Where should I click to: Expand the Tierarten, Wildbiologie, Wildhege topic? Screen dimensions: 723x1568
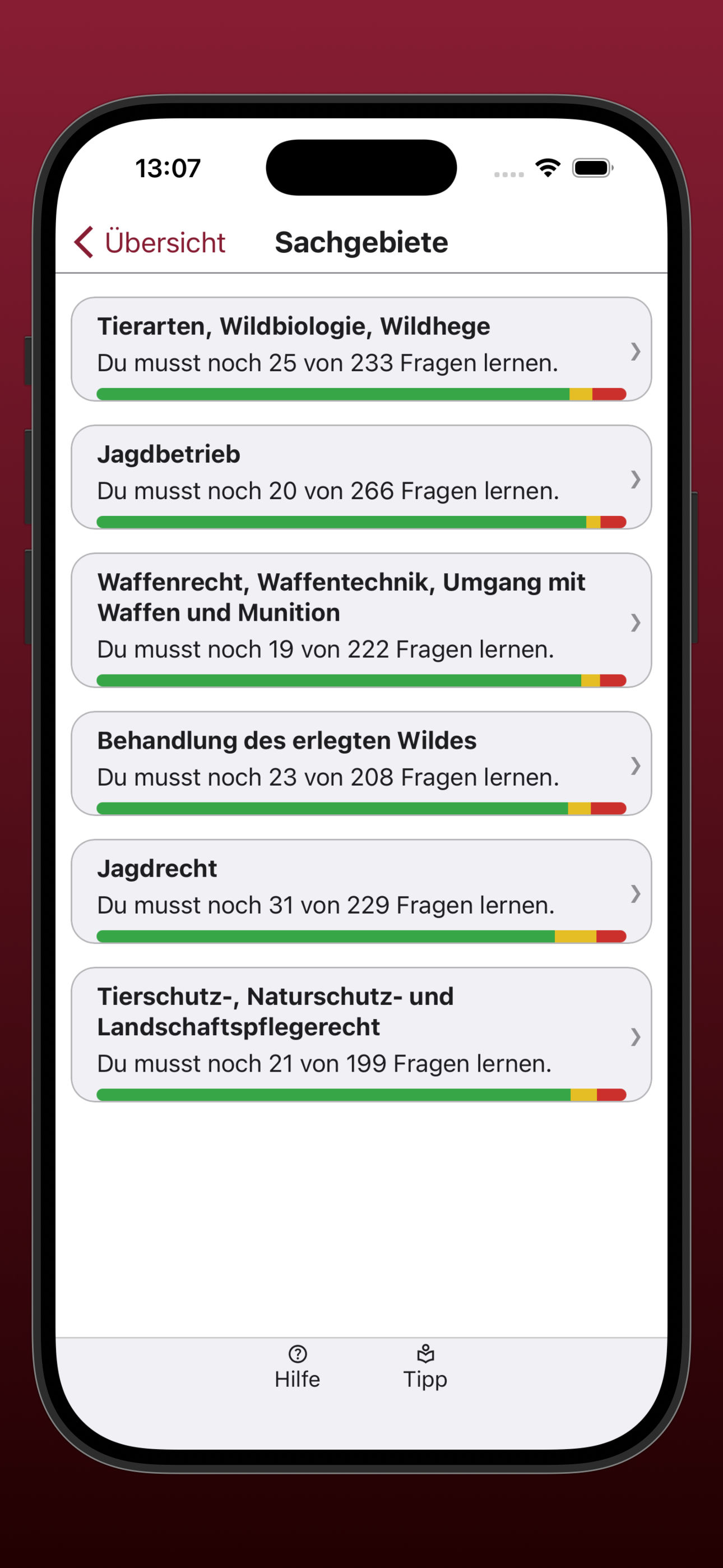(361, 348)
